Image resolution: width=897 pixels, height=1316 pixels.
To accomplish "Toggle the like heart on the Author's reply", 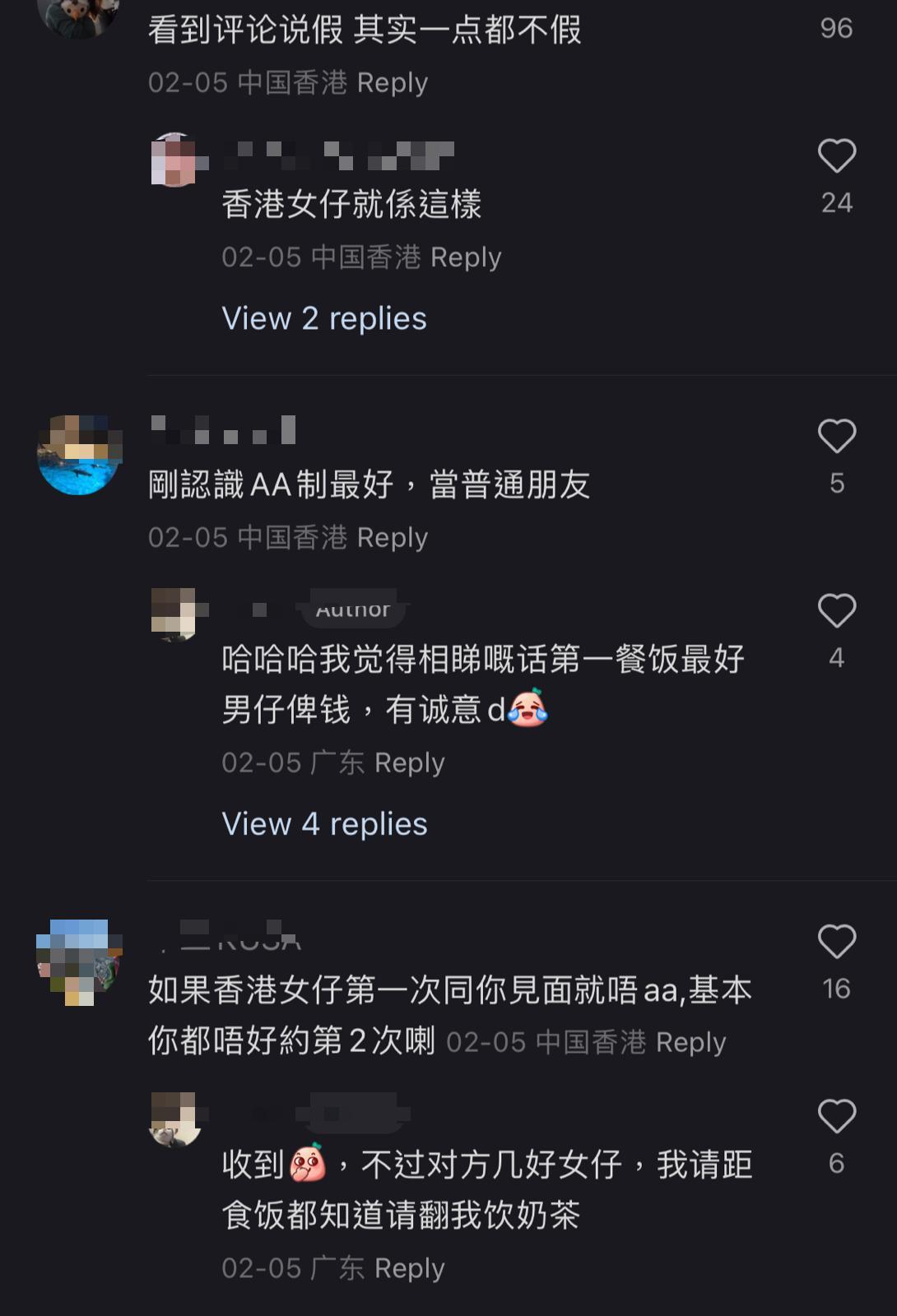I will 838,611.
